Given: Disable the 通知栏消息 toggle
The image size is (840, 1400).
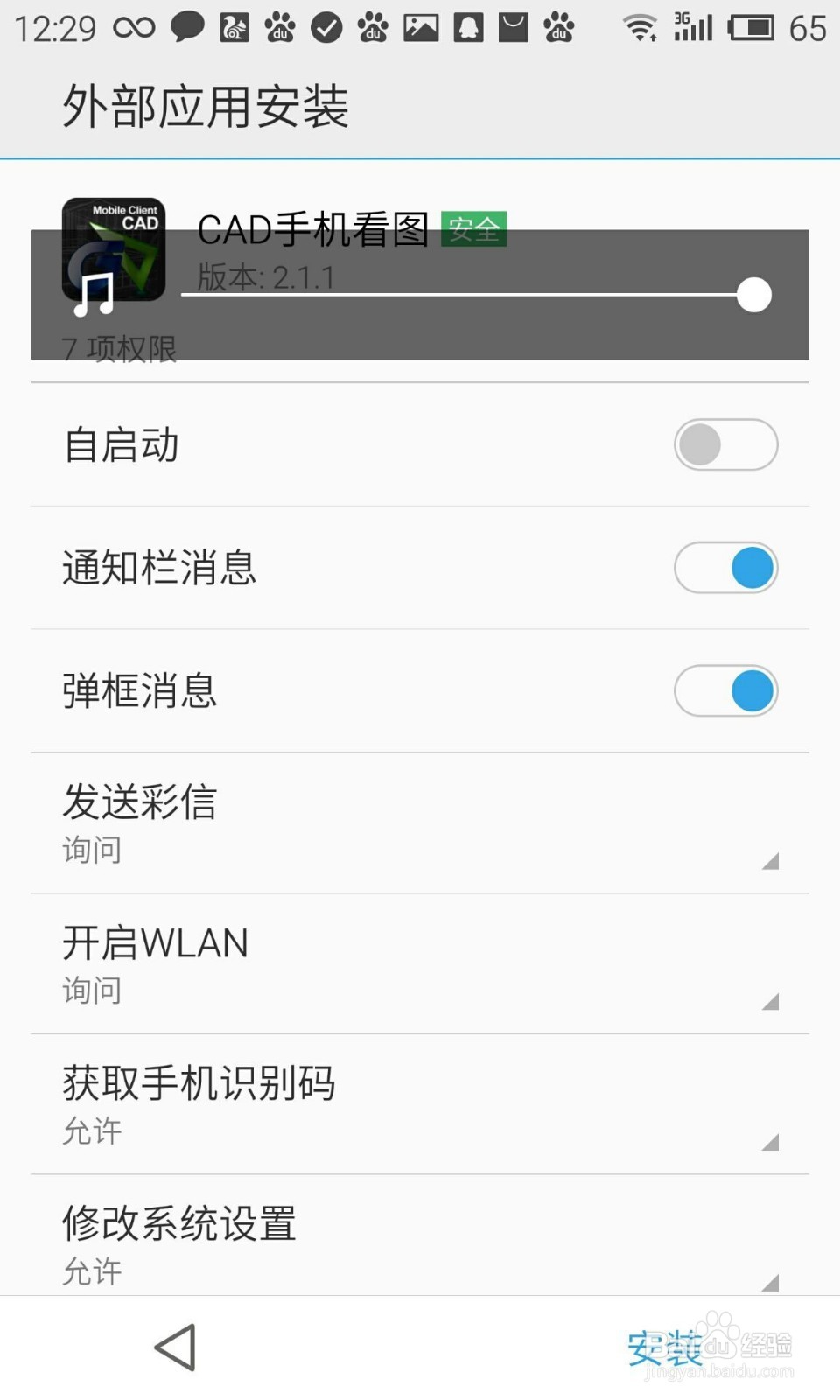Looking at the screenshot, I should click(x=726, y=568).
